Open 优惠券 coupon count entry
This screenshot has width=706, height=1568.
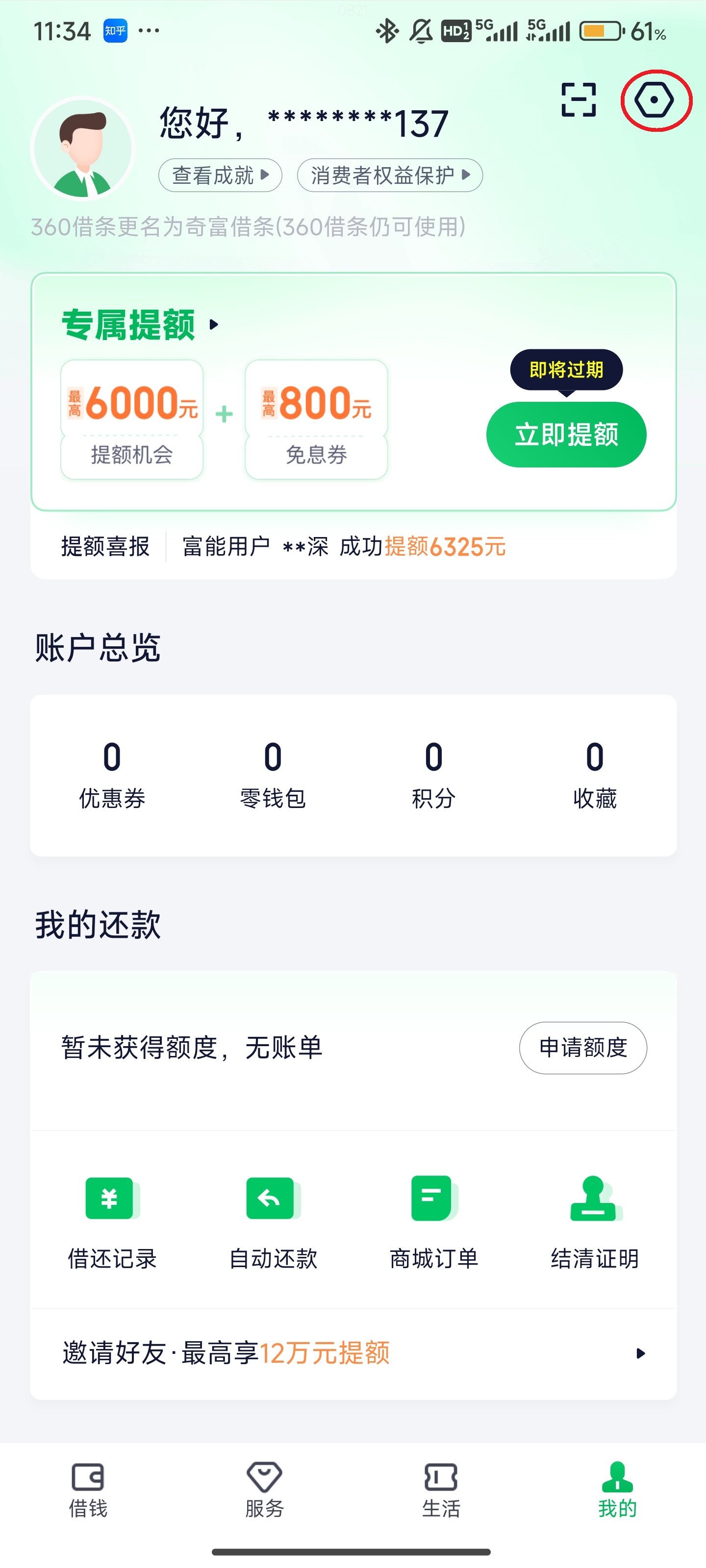point(110,773)
